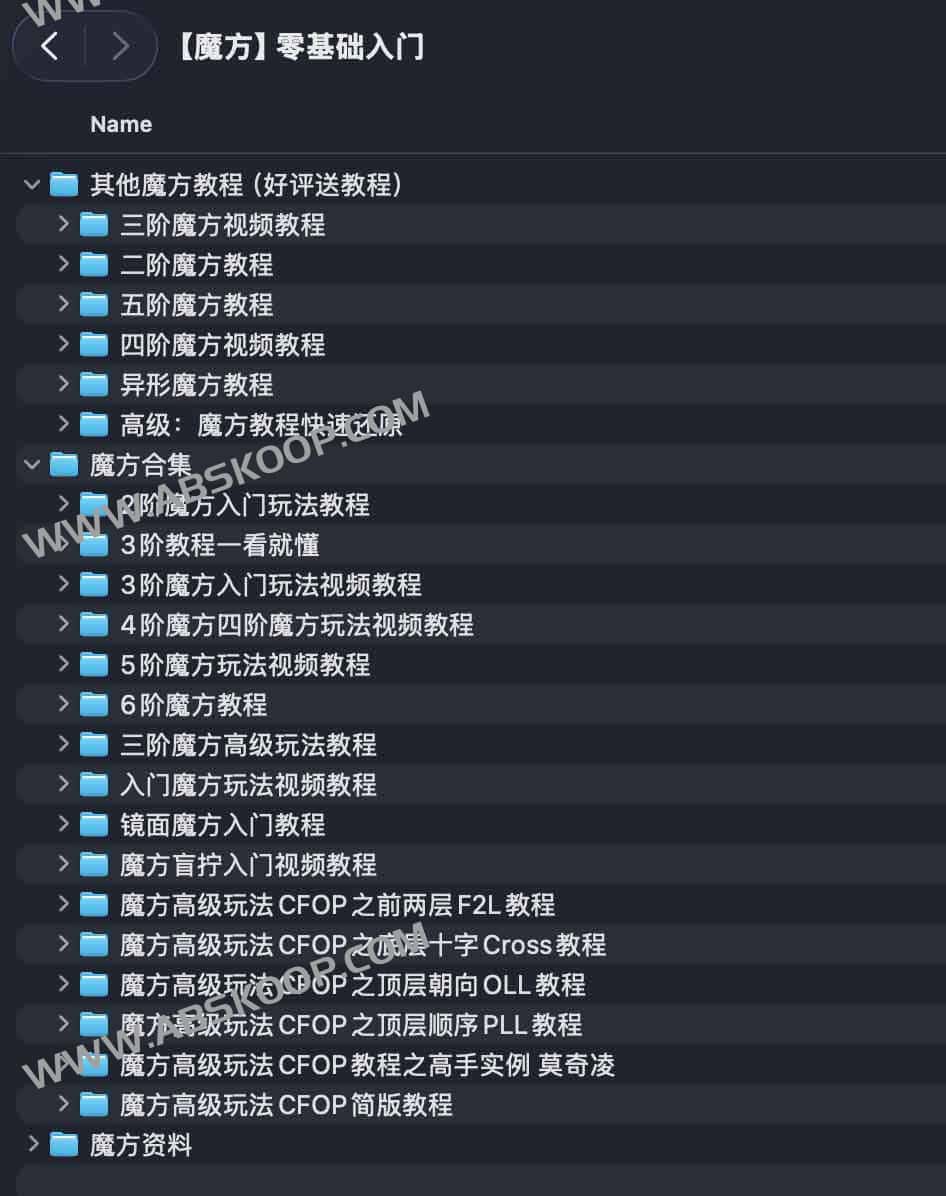The image size is (946, 1196).
Task: Sort the list by the Name column
Action: pyautogui.click(x=121, y=124)
